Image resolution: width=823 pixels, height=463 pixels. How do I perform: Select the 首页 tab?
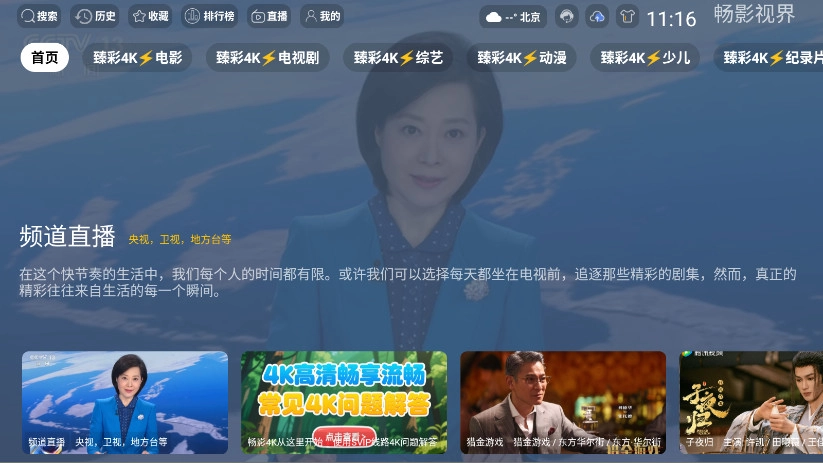pos(45,58)
